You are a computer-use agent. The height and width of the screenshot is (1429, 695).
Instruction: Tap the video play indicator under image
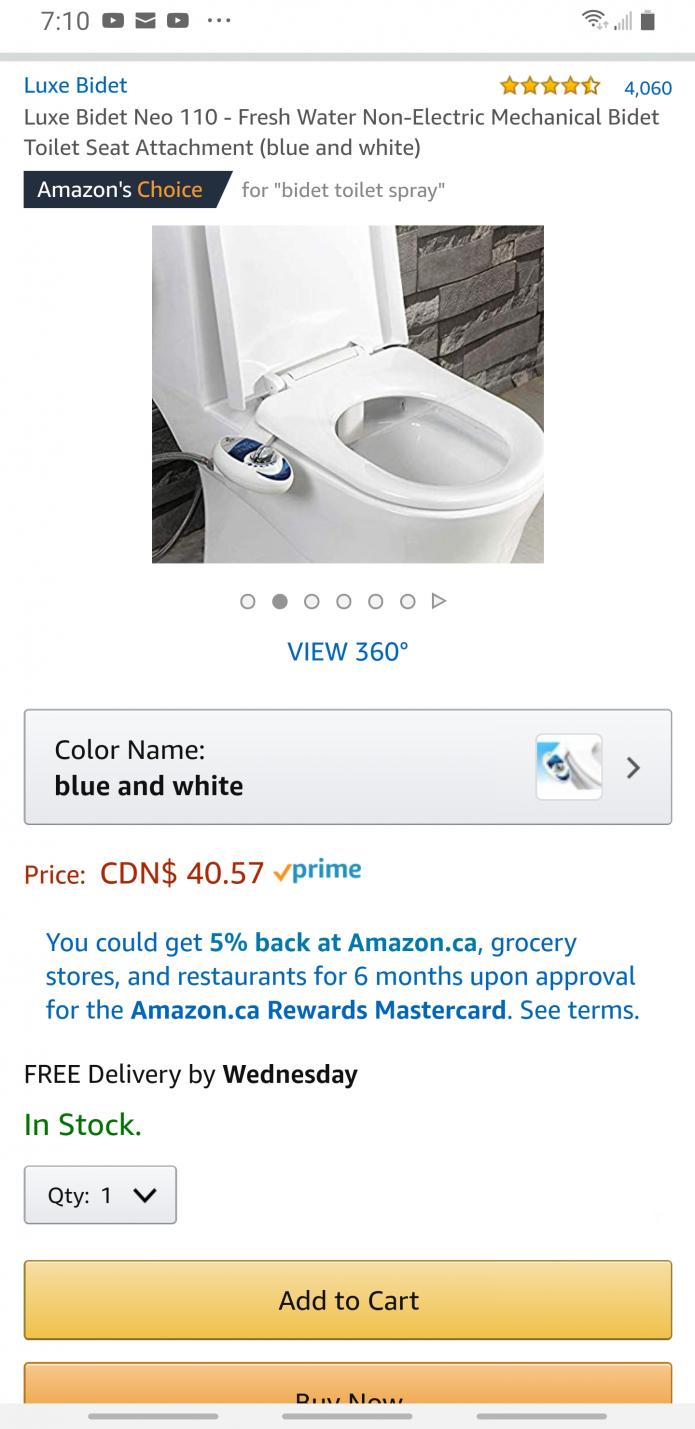click(x=439, y=601)
